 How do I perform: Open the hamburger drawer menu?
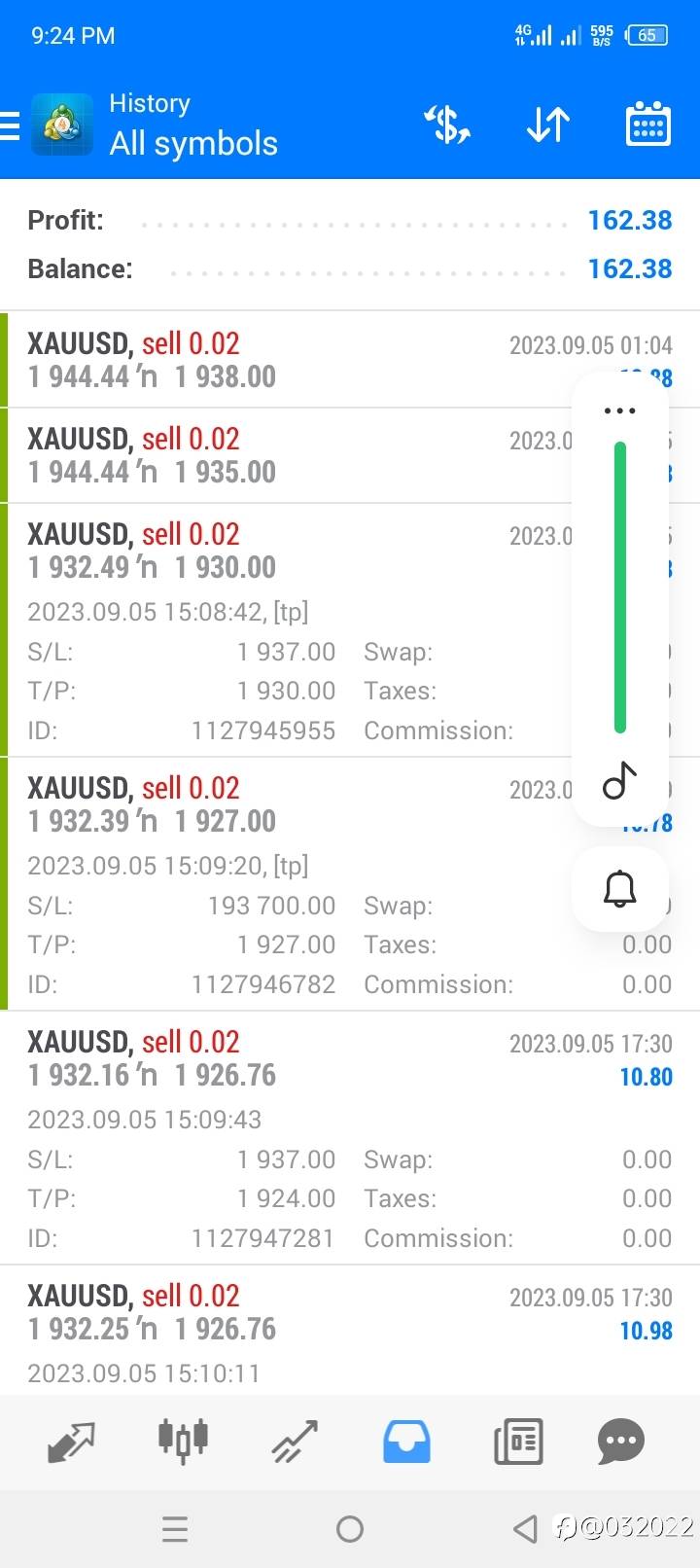point(10,126)
